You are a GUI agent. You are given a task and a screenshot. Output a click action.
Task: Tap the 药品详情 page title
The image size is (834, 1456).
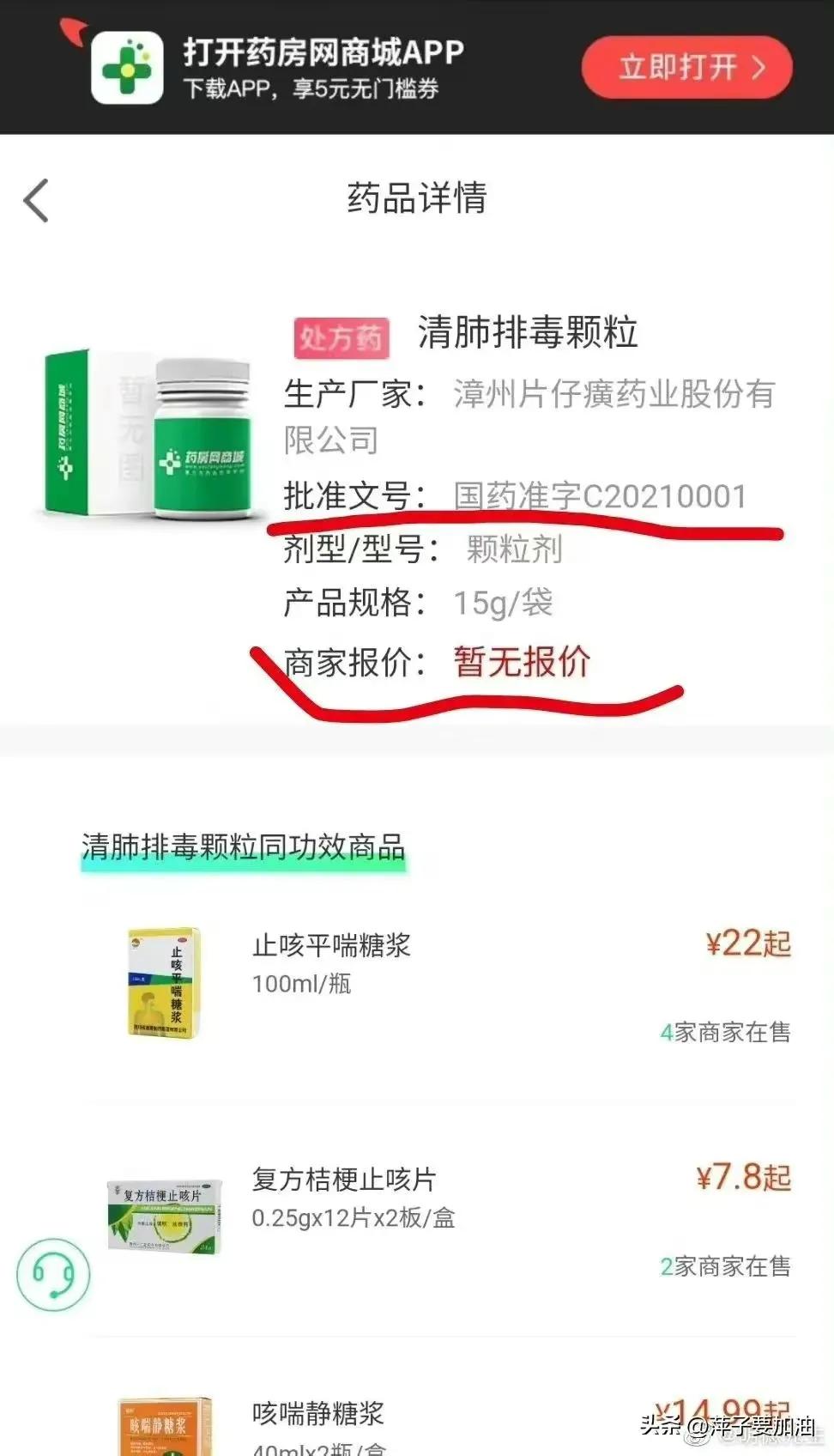(x=417, y=199)
